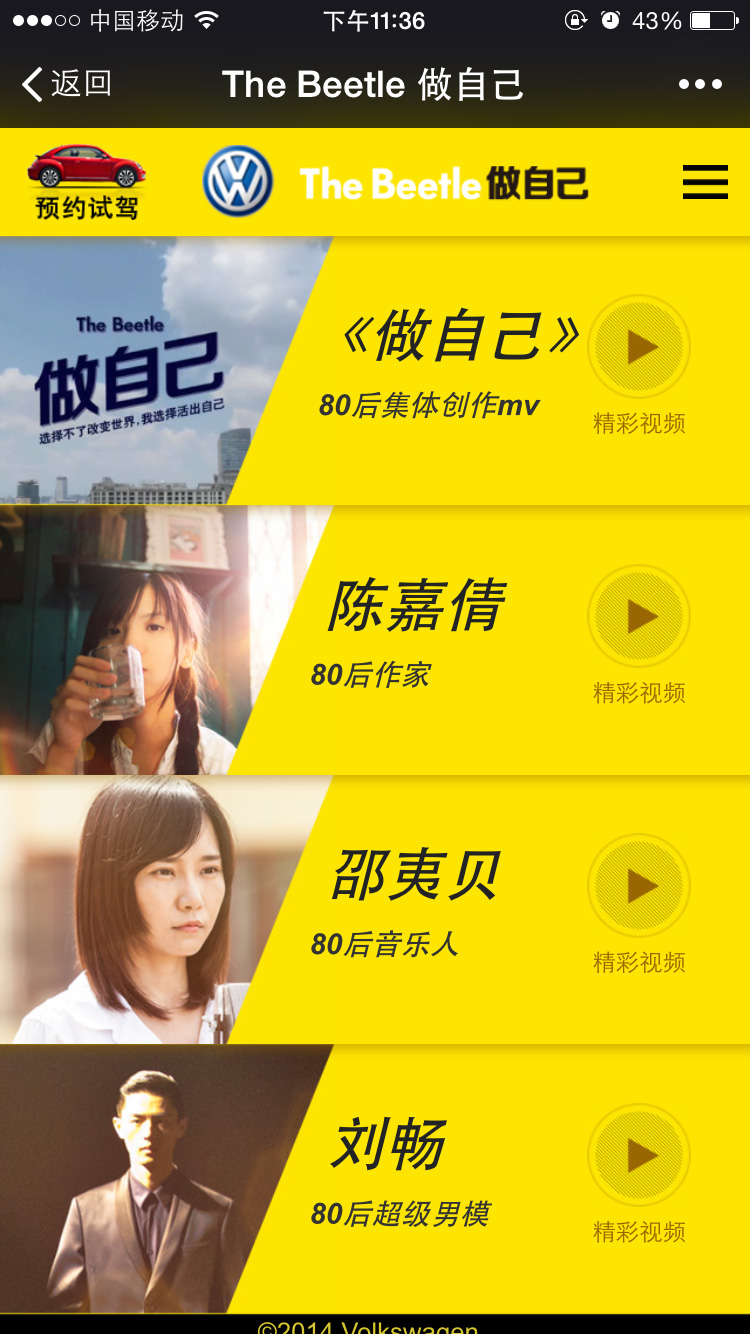Play 邵夷贝's 精彩视频
Image resolution: width=750 pixels, height=1334 pixels.
pyautogui.click(x=639, y=886)
